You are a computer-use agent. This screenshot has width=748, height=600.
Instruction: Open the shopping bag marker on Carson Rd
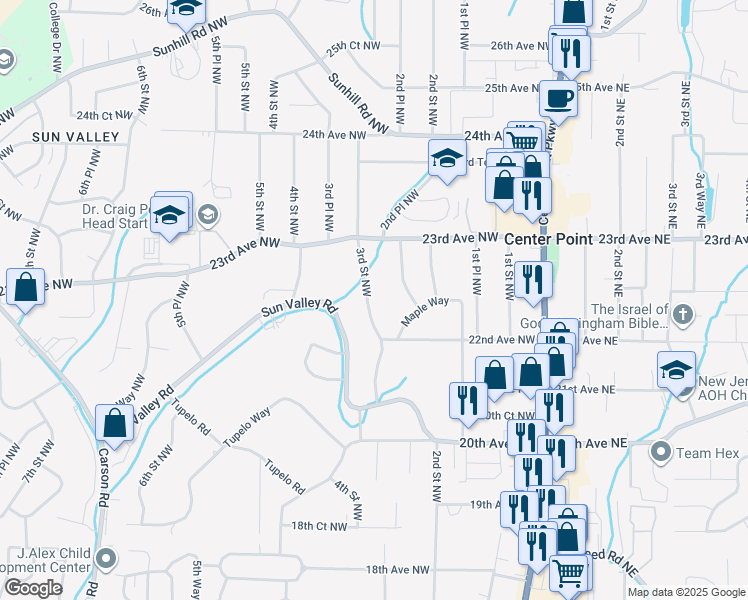115,423
